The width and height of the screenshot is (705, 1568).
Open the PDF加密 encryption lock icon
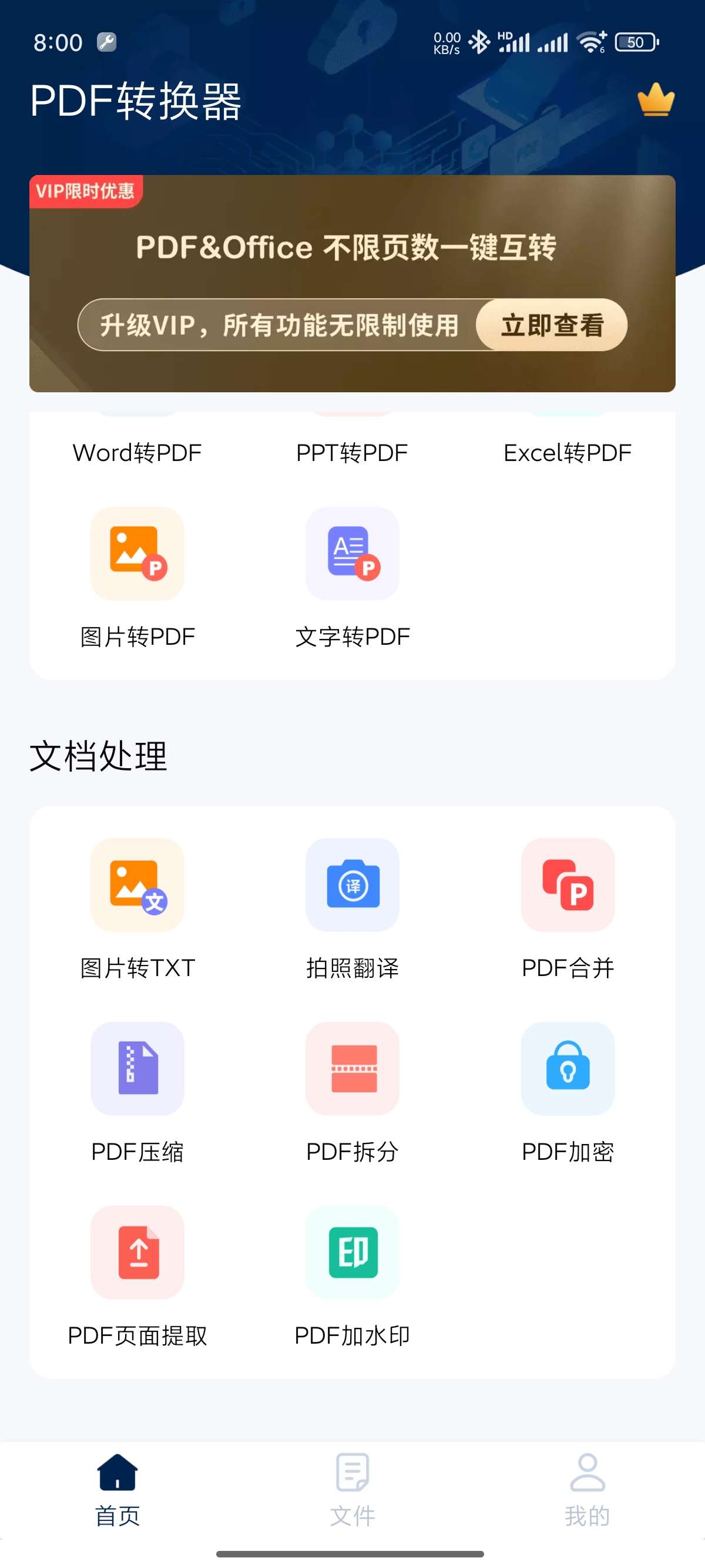point(568,1070)
